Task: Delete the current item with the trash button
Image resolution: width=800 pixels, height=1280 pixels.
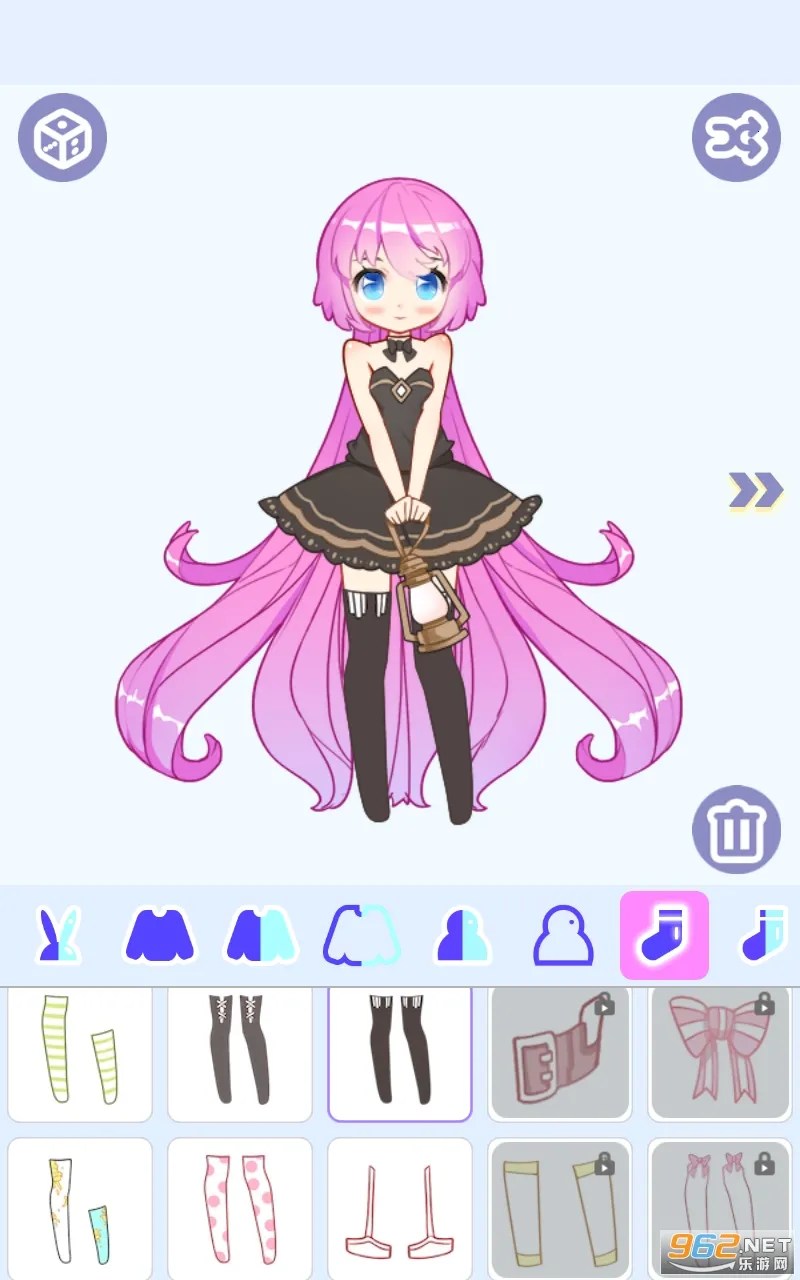Action: [x=736, y=829]
